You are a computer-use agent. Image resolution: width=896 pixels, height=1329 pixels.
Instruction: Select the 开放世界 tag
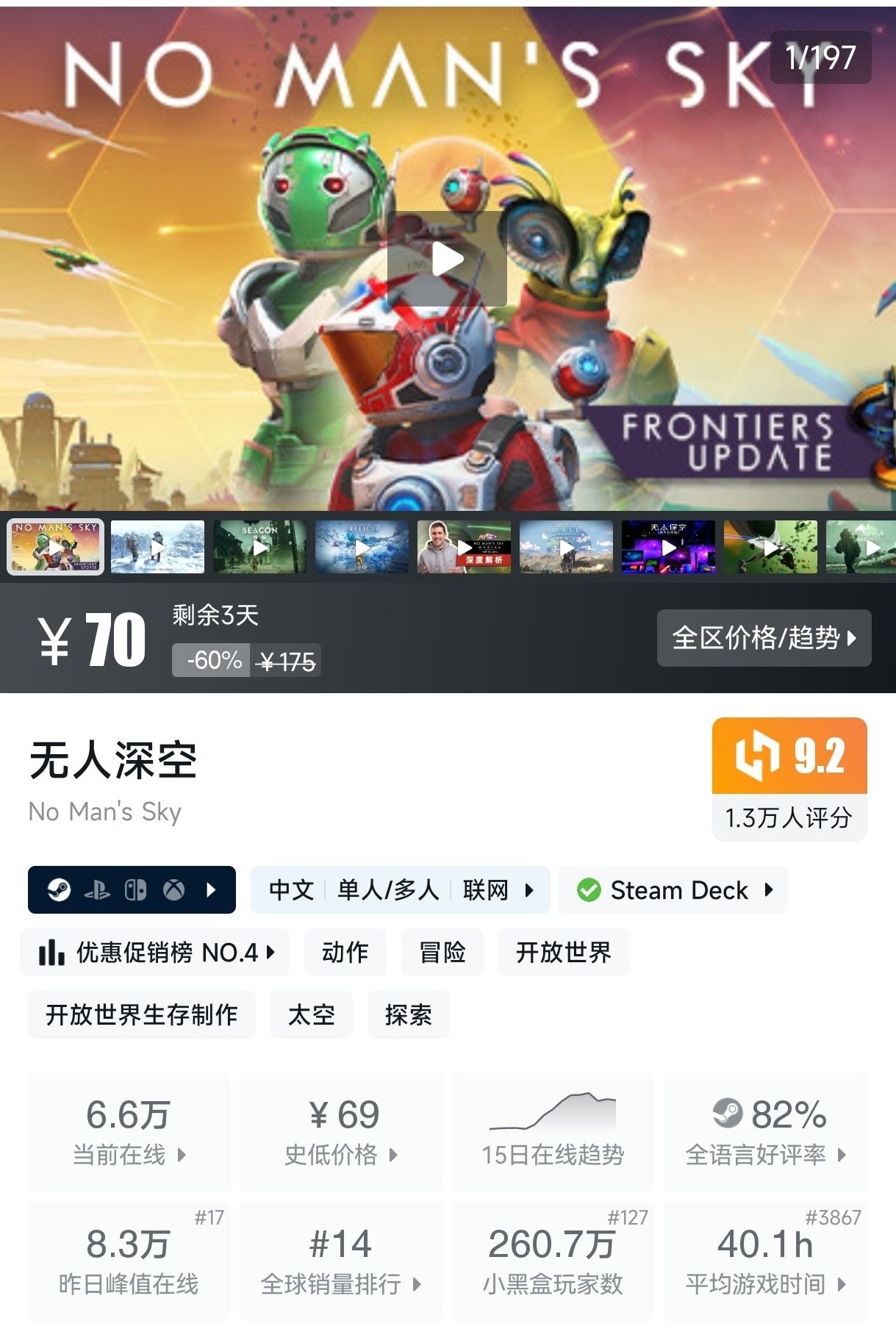(x=563, y=953)
